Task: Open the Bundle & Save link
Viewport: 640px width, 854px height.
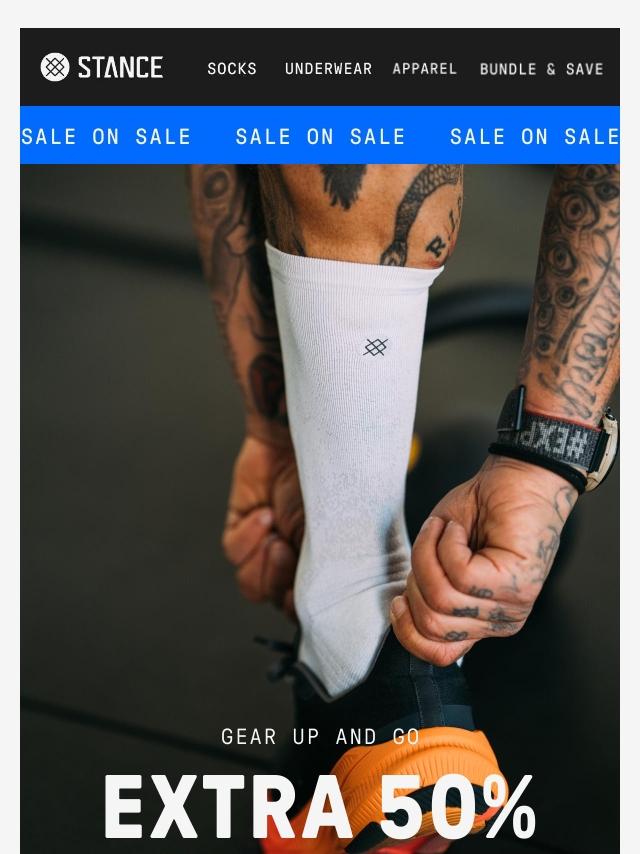Action: tap(541, 69)
